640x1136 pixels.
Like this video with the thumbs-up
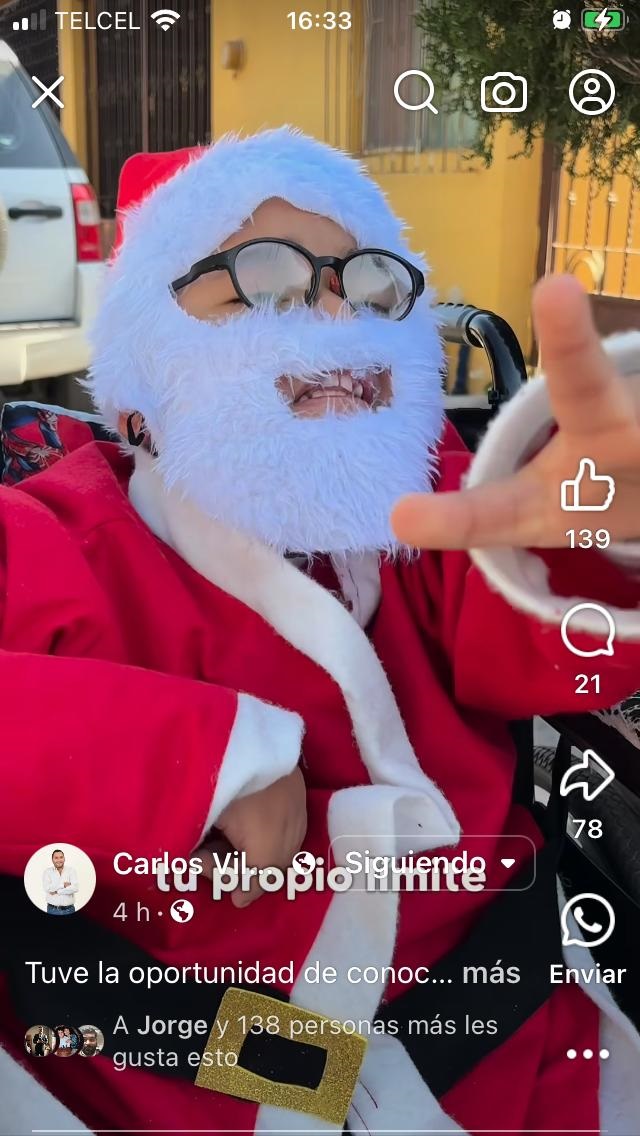587,486
